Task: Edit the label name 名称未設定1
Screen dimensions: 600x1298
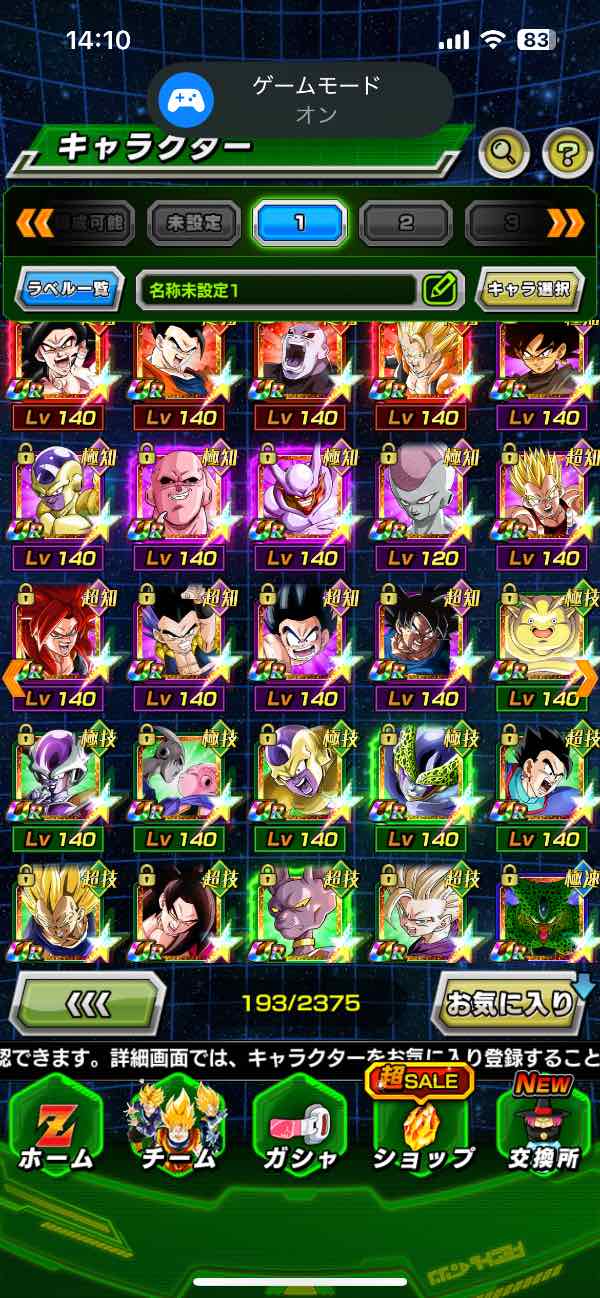Action: click(439, 290)
